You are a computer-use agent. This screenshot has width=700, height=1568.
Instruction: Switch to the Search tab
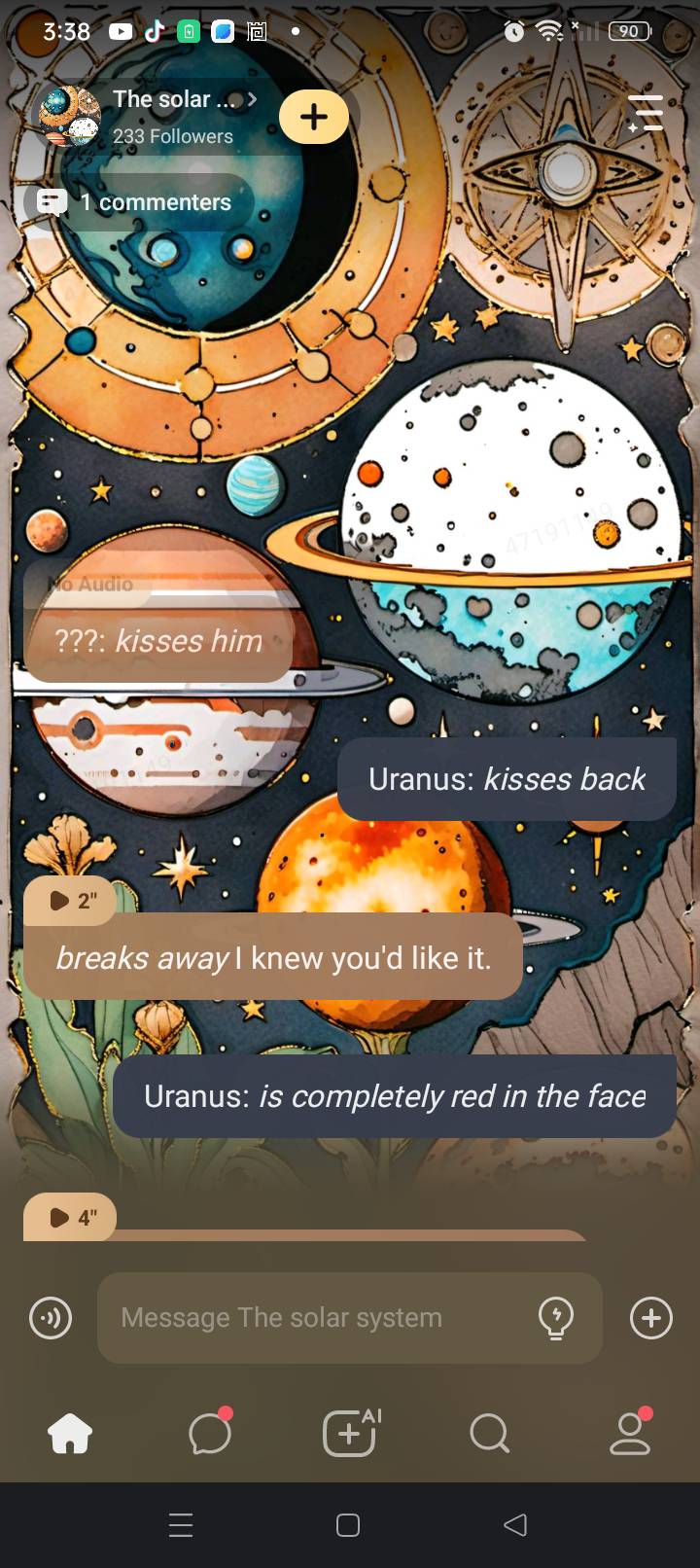[x=489, y=1434]
